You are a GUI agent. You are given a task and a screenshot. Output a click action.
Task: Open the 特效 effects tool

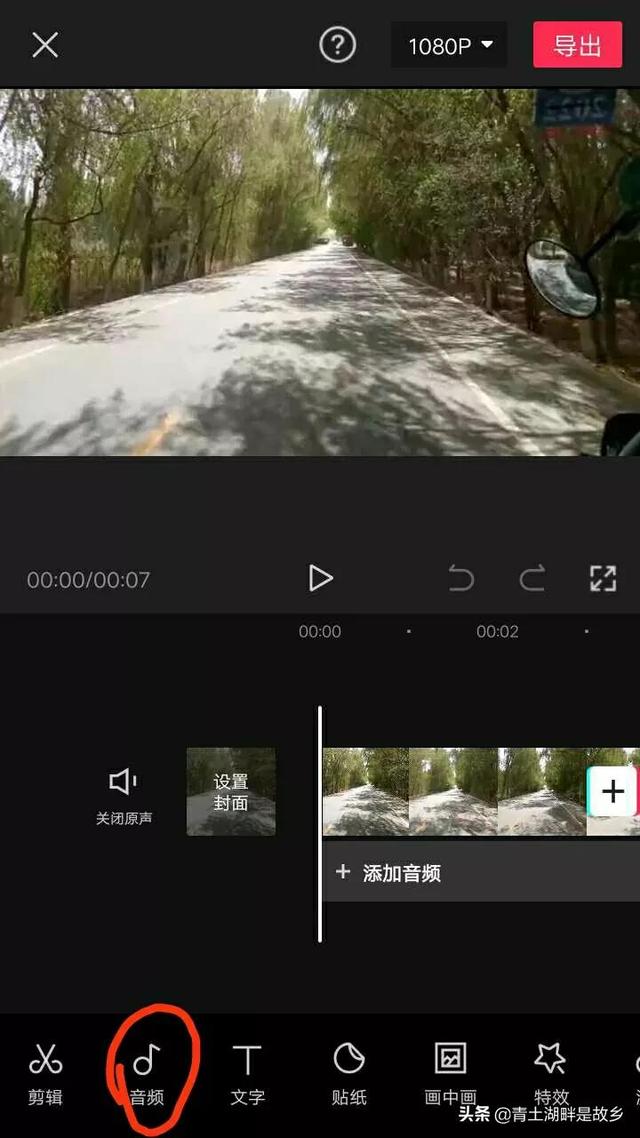[x=551, y=1073]
